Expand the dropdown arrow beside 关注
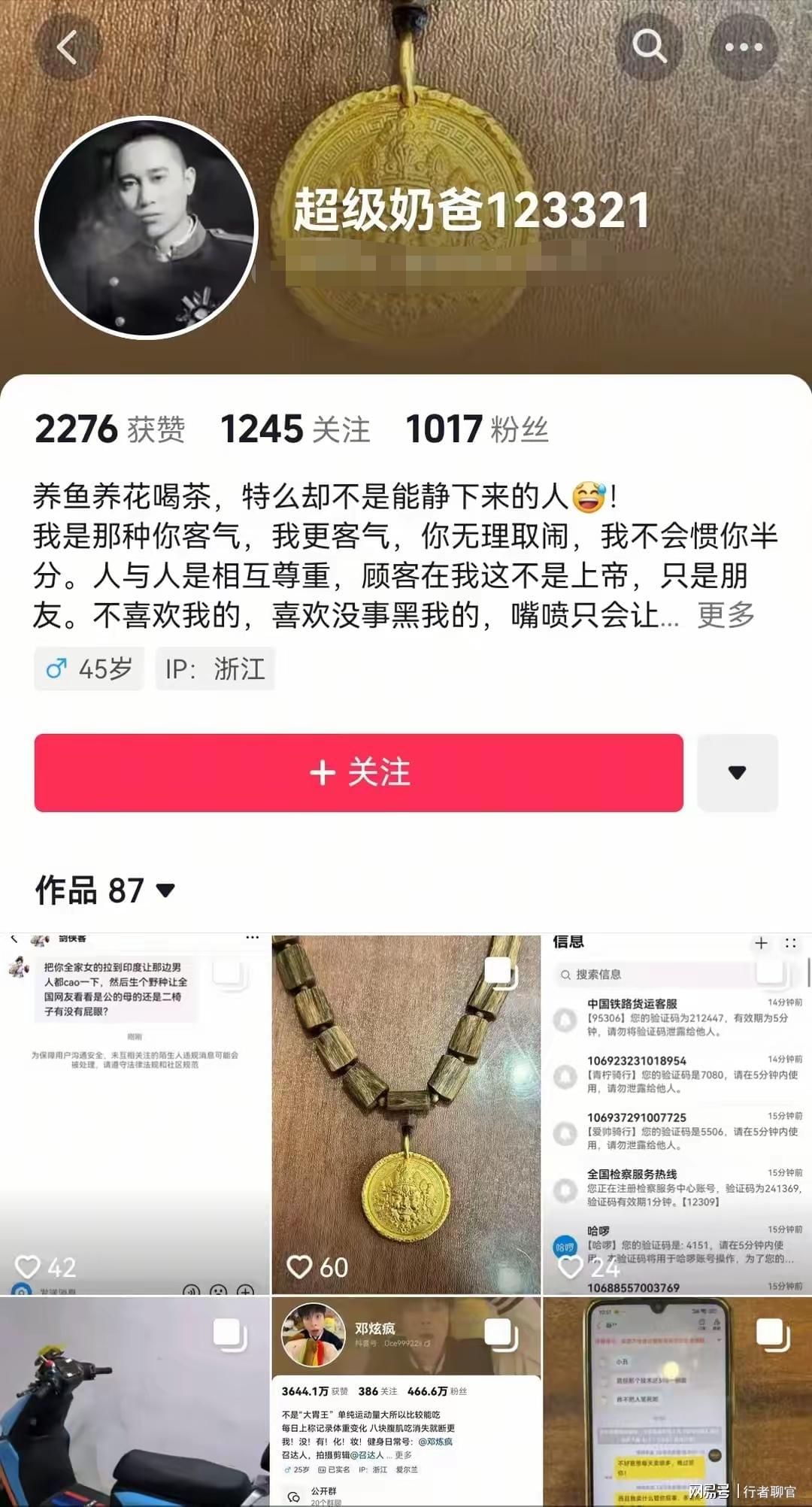The image size is (812, 1507). click(x=737, y=772)
